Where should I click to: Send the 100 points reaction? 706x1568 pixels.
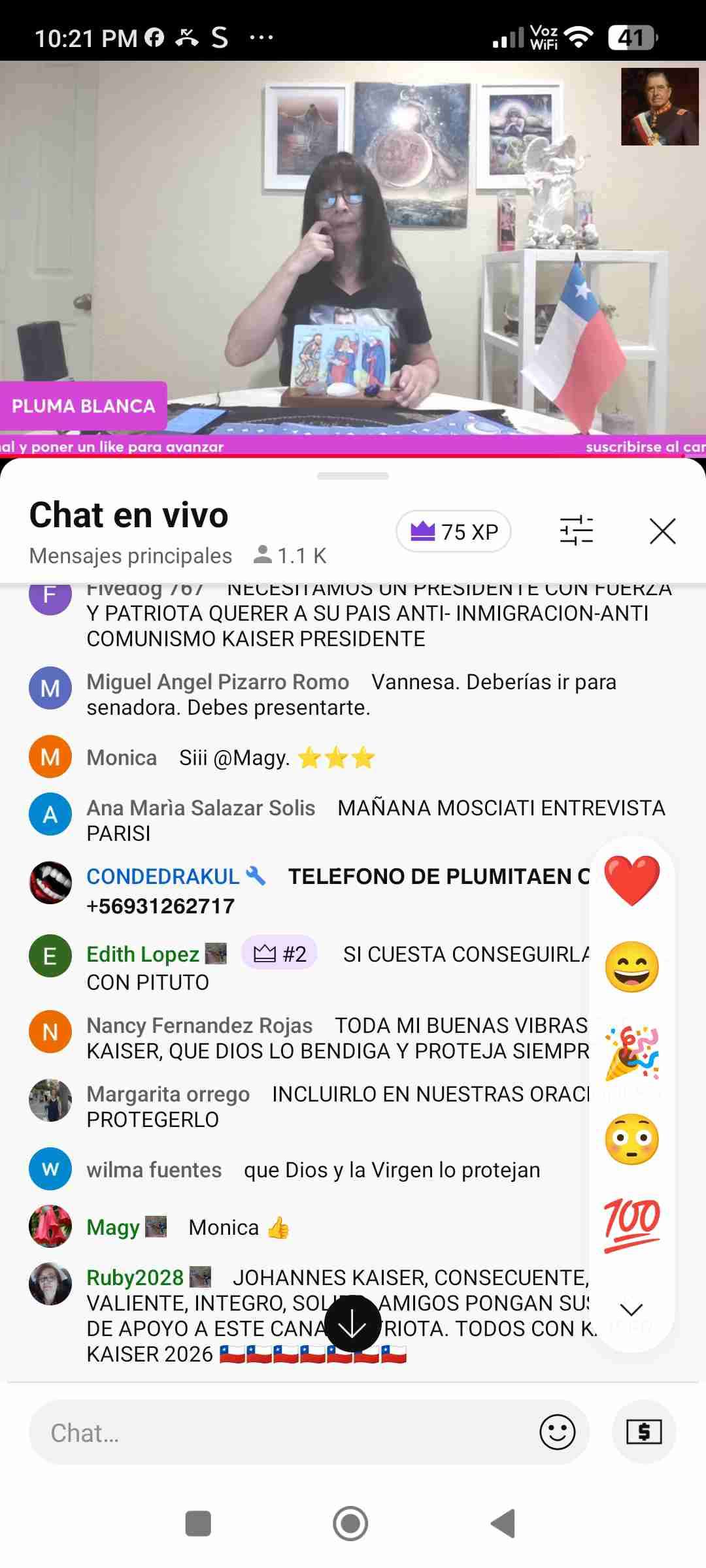[x=632, y=1225]
